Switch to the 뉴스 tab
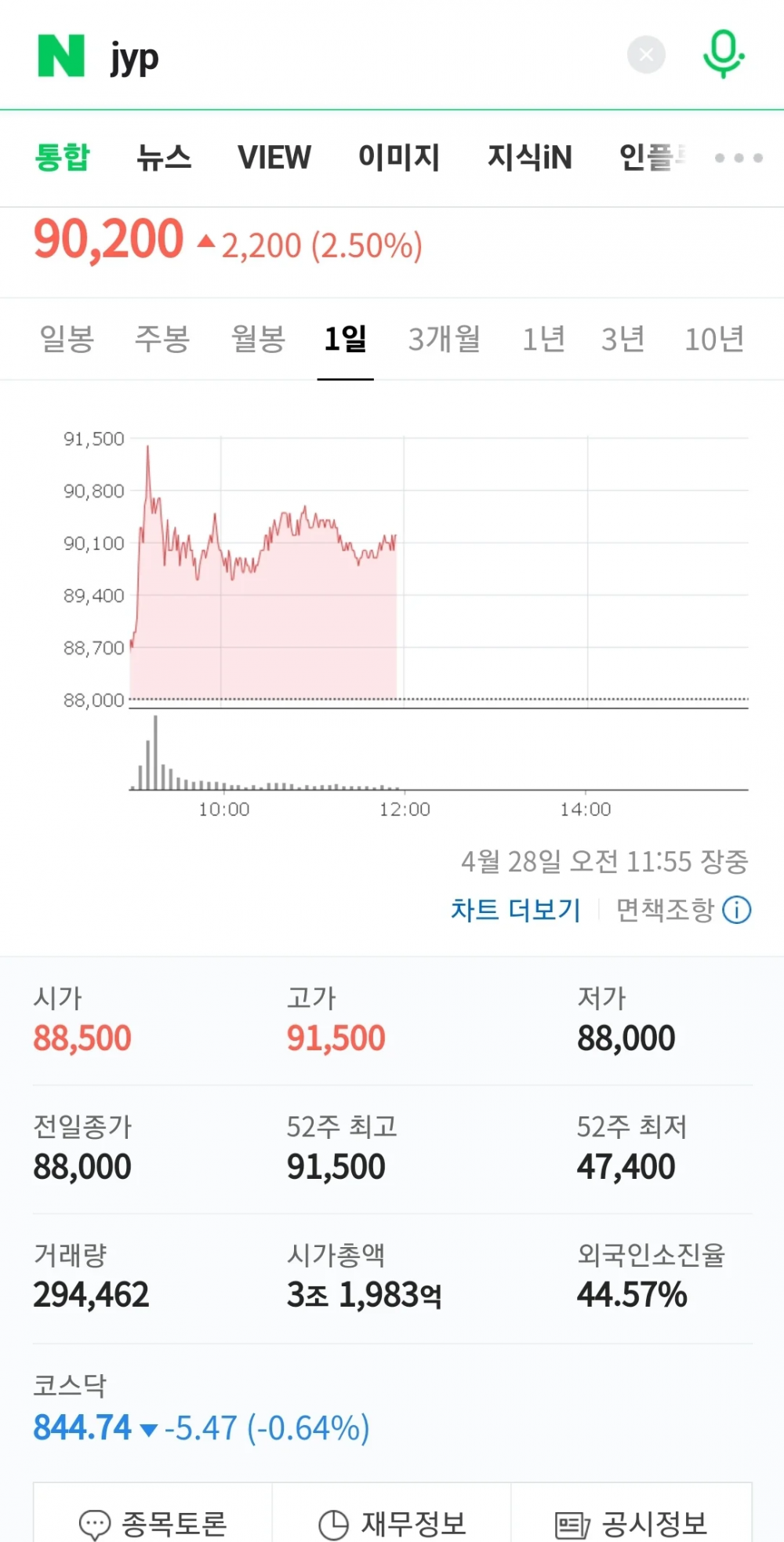784x1542 pixels. click(164, 158)
